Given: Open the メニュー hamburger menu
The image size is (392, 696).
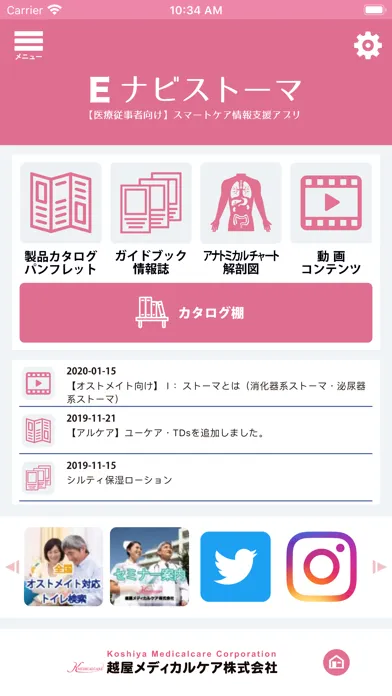Looking at the screenshot, I should point(28,45).
